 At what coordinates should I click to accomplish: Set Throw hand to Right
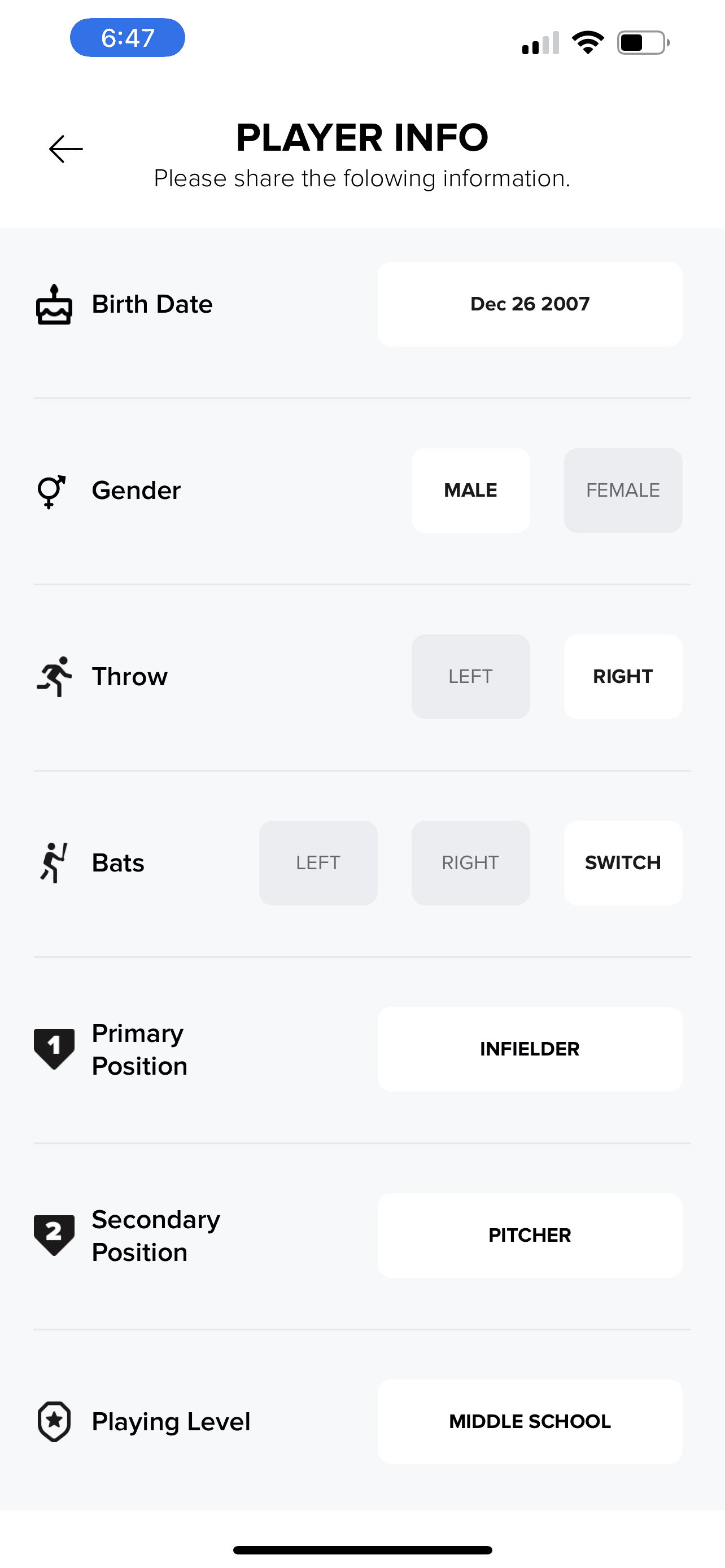coord(622,676)
